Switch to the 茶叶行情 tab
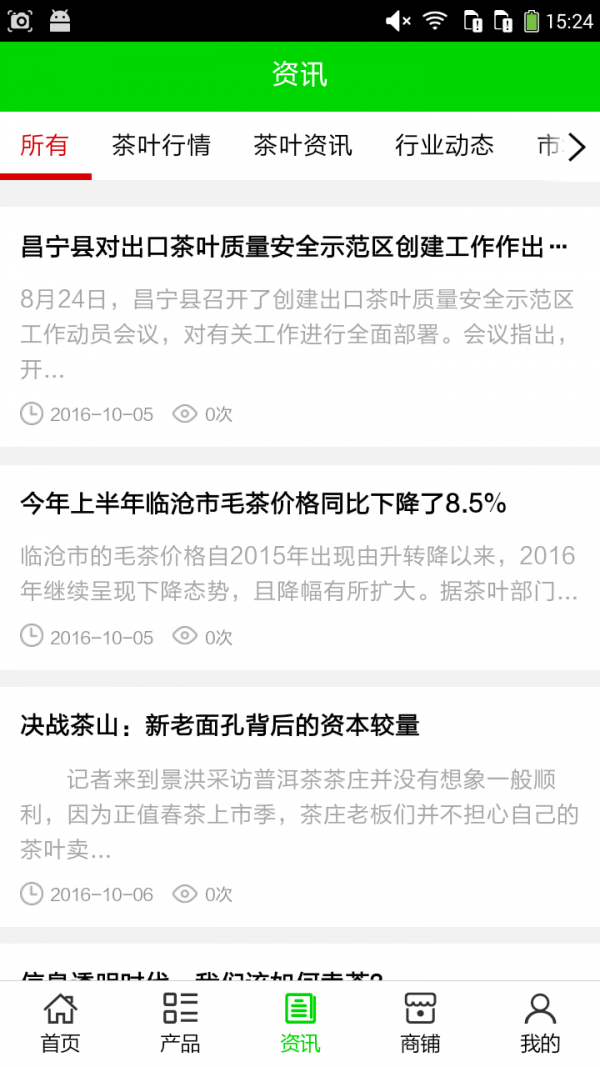 (161, 146)
